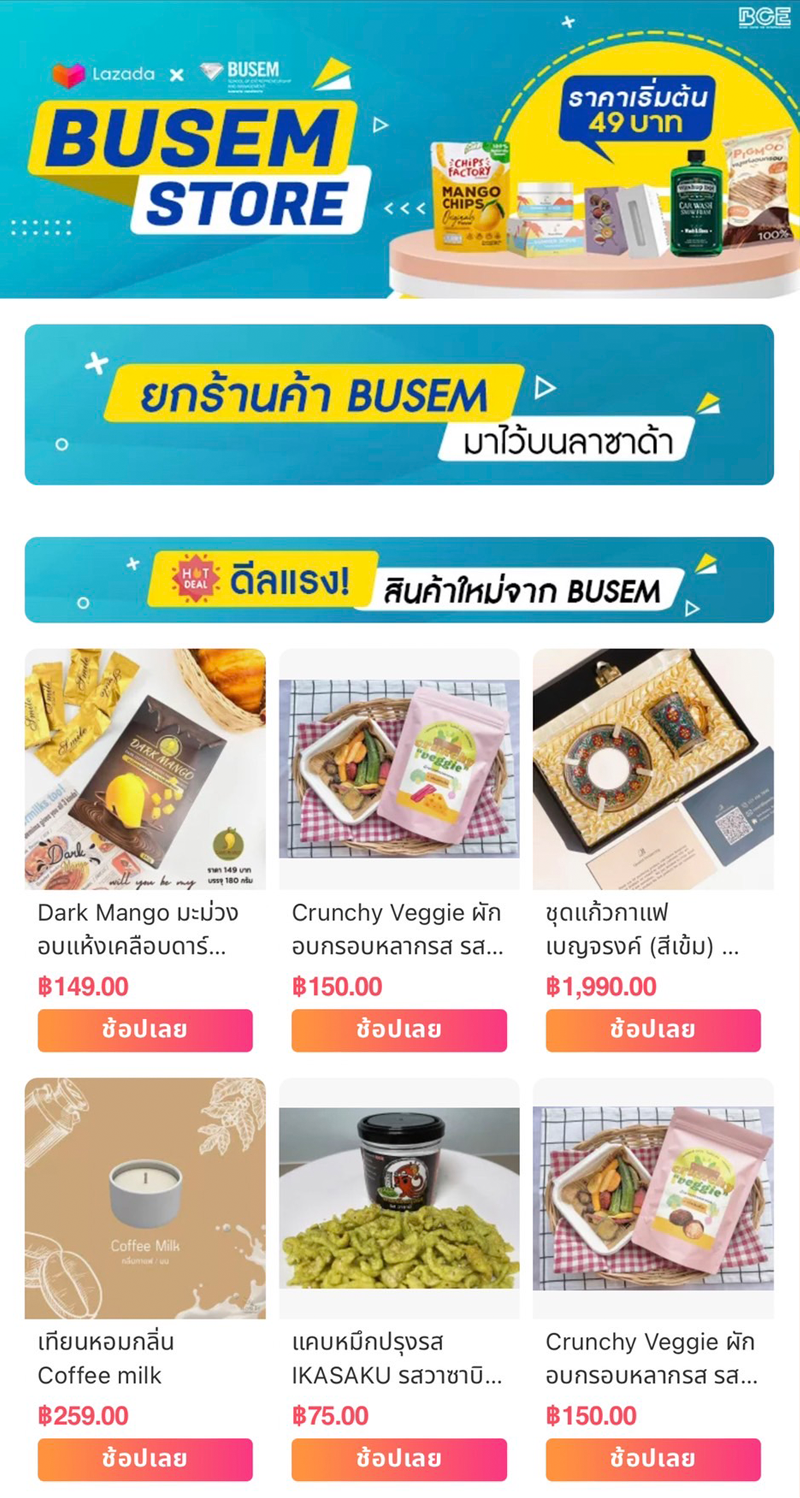Click the Lazada logo in the banner

[107, 70]
